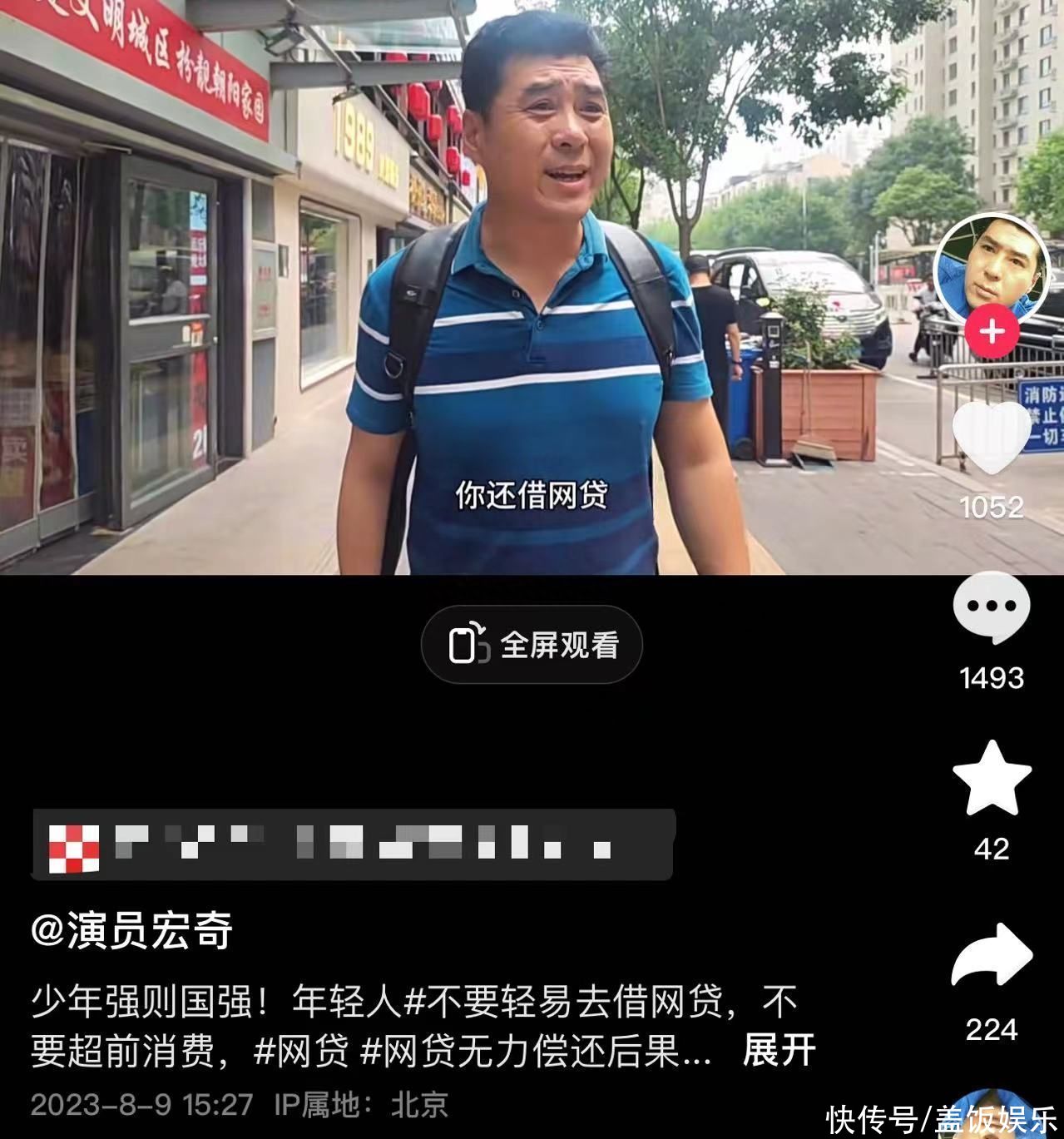Screen dimensions: 1064x1139
Task: Open the #网贷 hashtag
Action: [302, 1052]
